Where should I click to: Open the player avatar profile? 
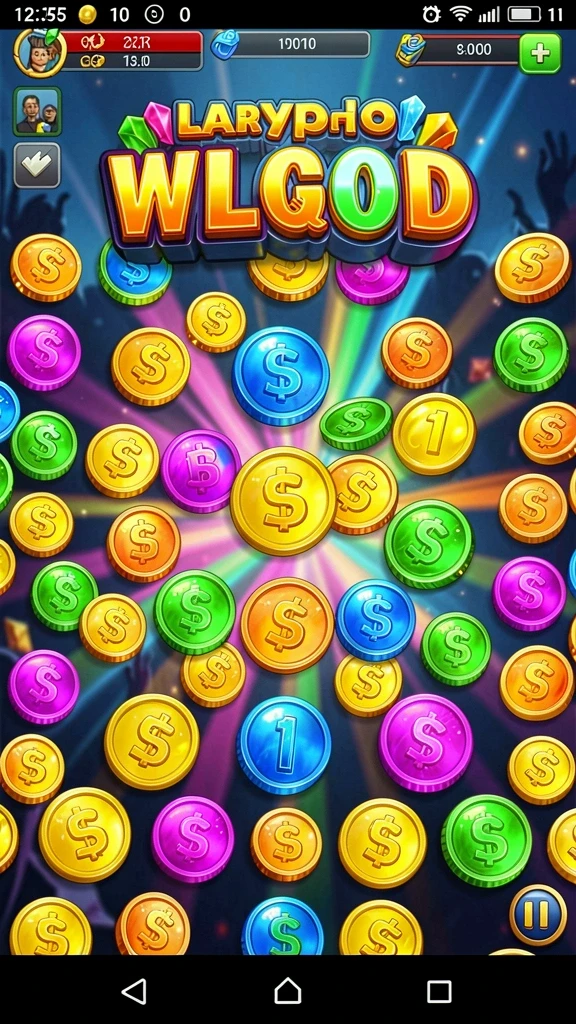click(x=40, y=53)
